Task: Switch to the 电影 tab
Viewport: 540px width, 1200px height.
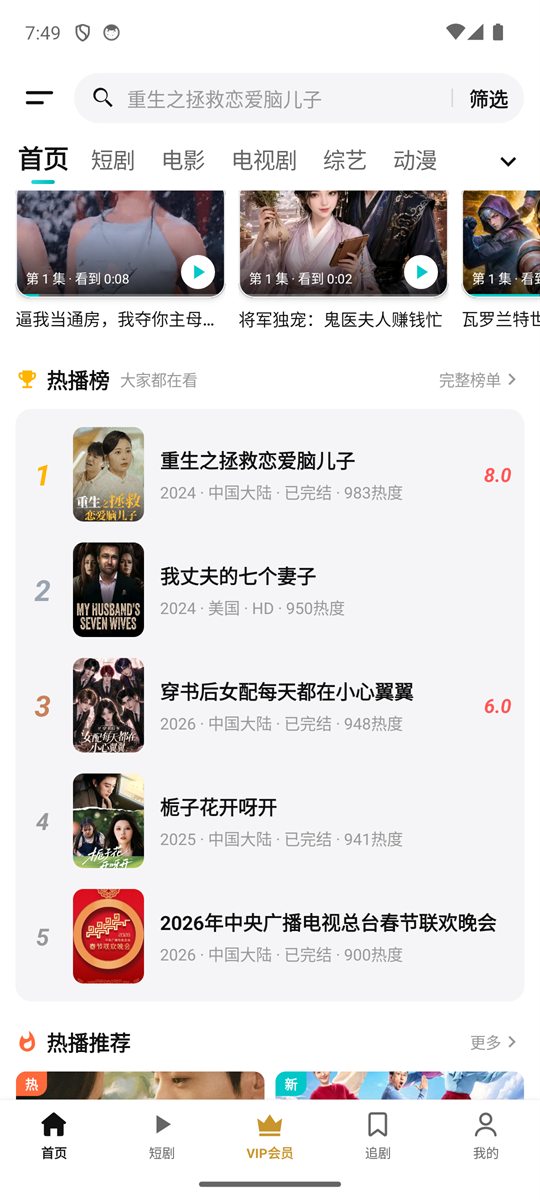Action: 183,160
